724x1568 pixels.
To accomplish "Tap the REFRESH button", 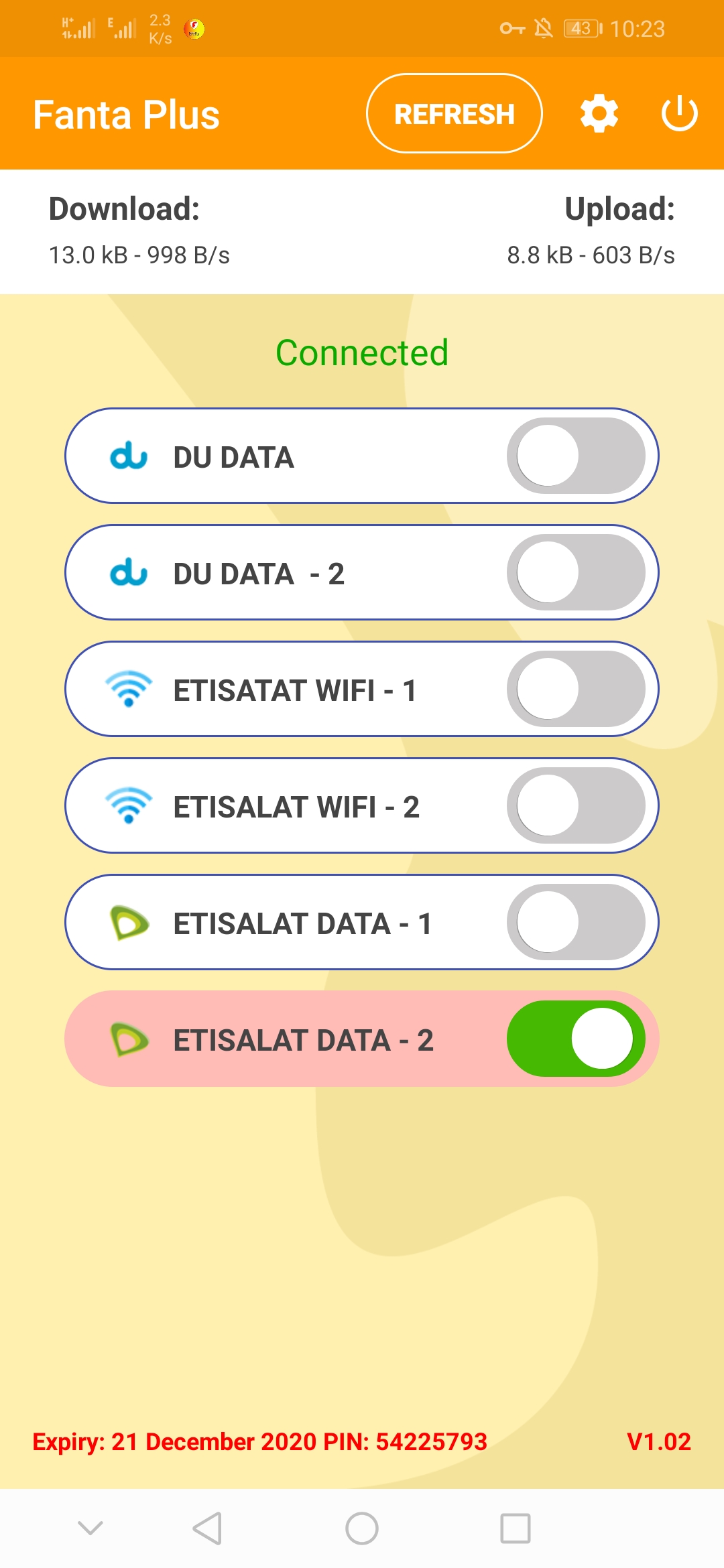I will click(454, 114).
